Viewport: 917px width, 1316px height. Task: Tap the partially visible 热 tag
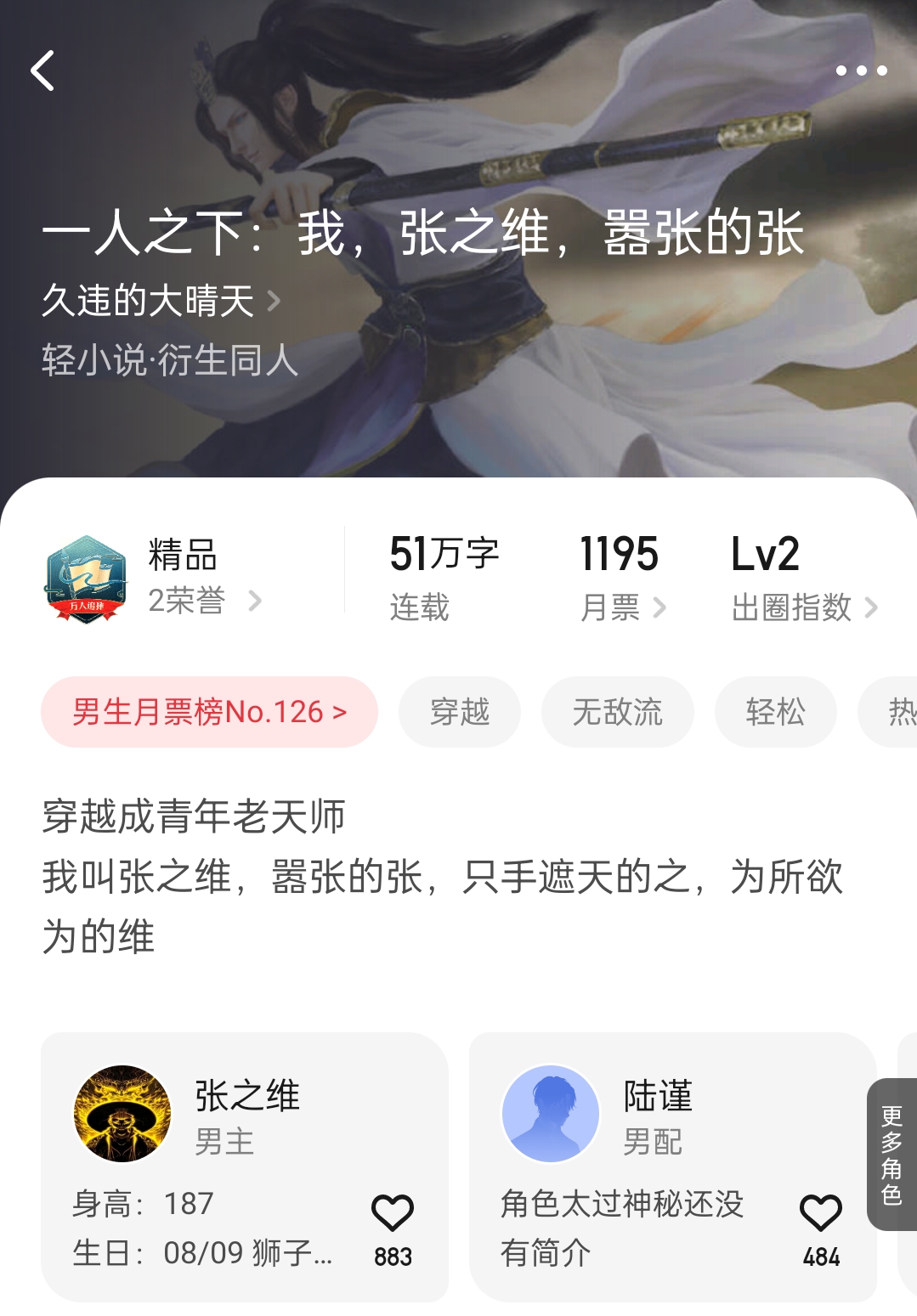coord(897,712)
